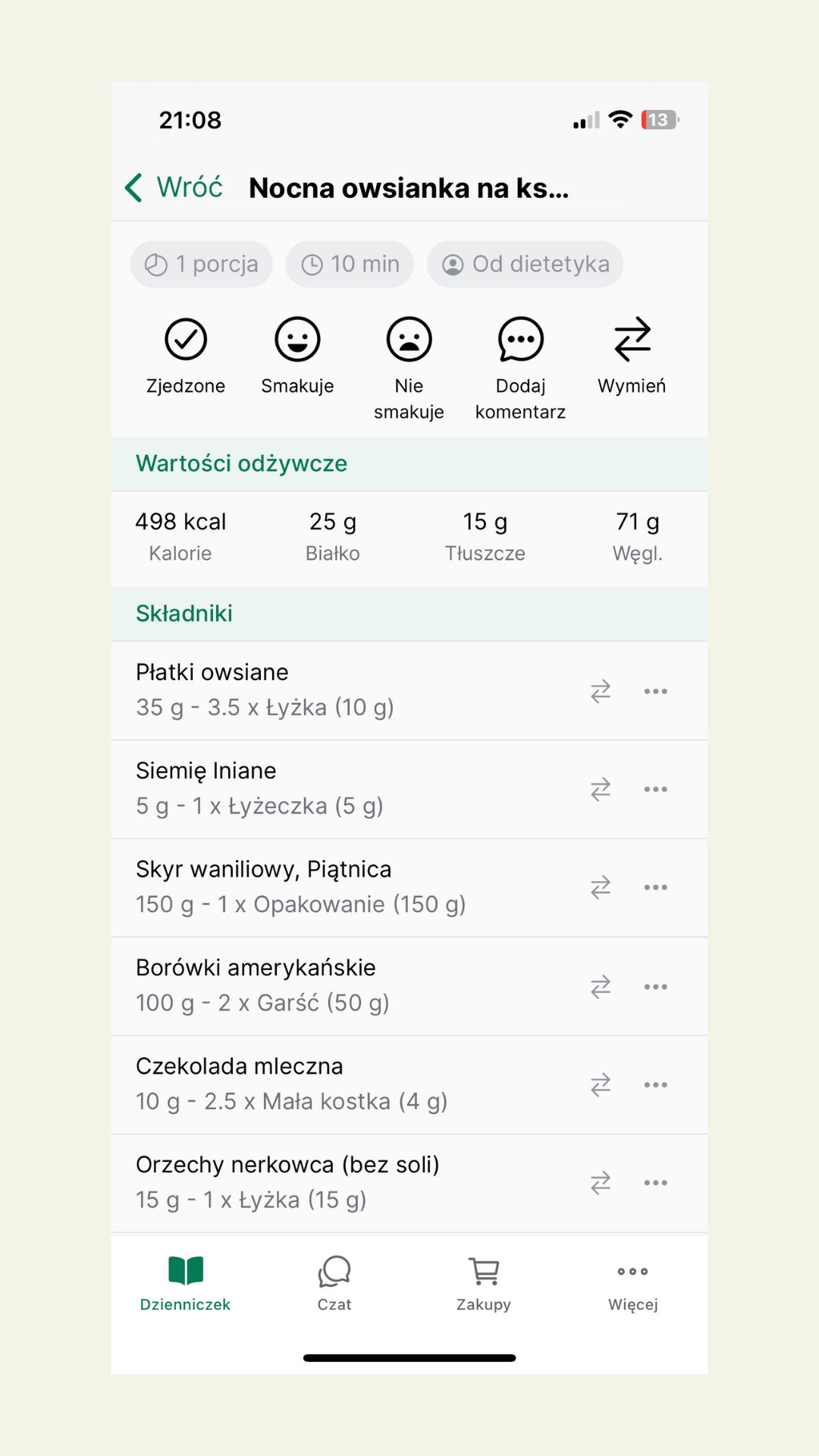Swap the Skyr waniliowy ingredient
The height and width of the screenshot is (1456, 819).
601,887
